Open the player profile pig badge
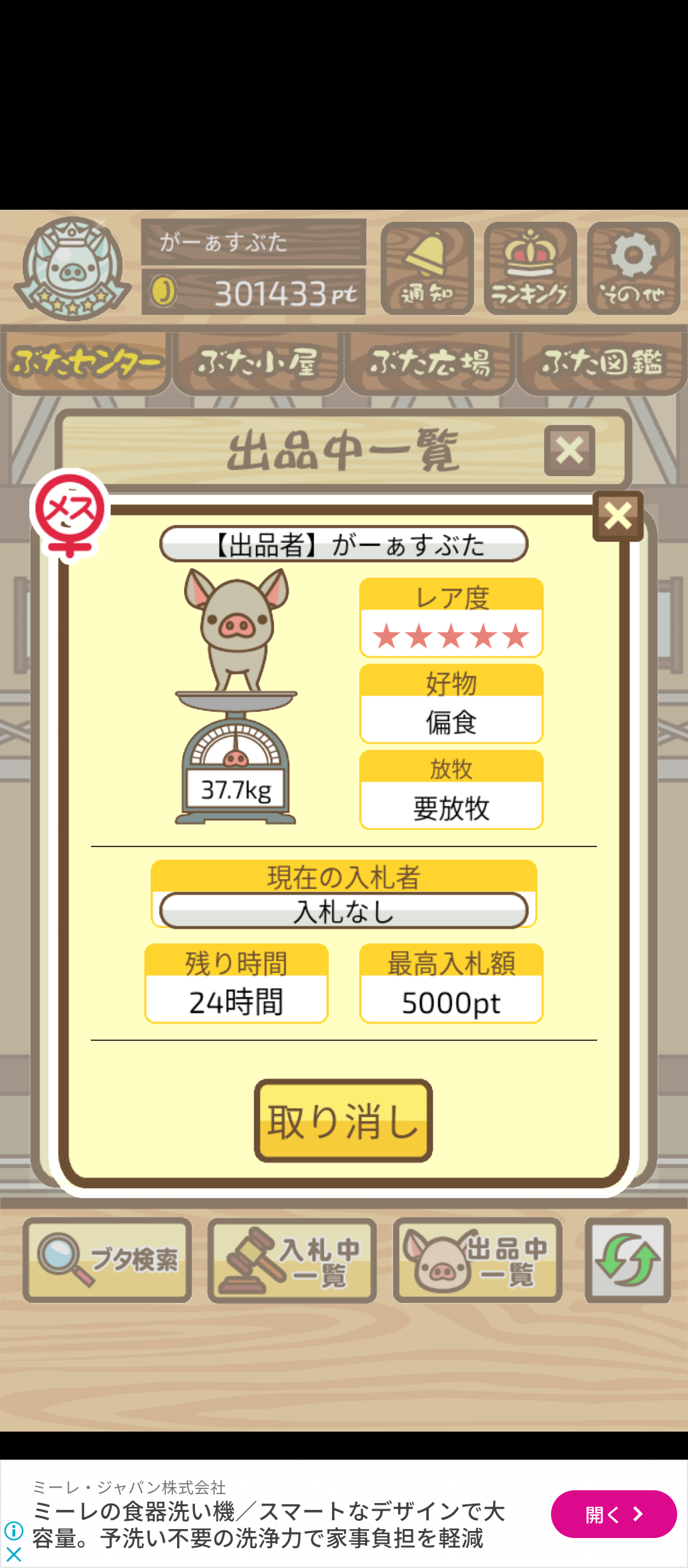Viewport: 688px width, 1568px height. (72, 268)
